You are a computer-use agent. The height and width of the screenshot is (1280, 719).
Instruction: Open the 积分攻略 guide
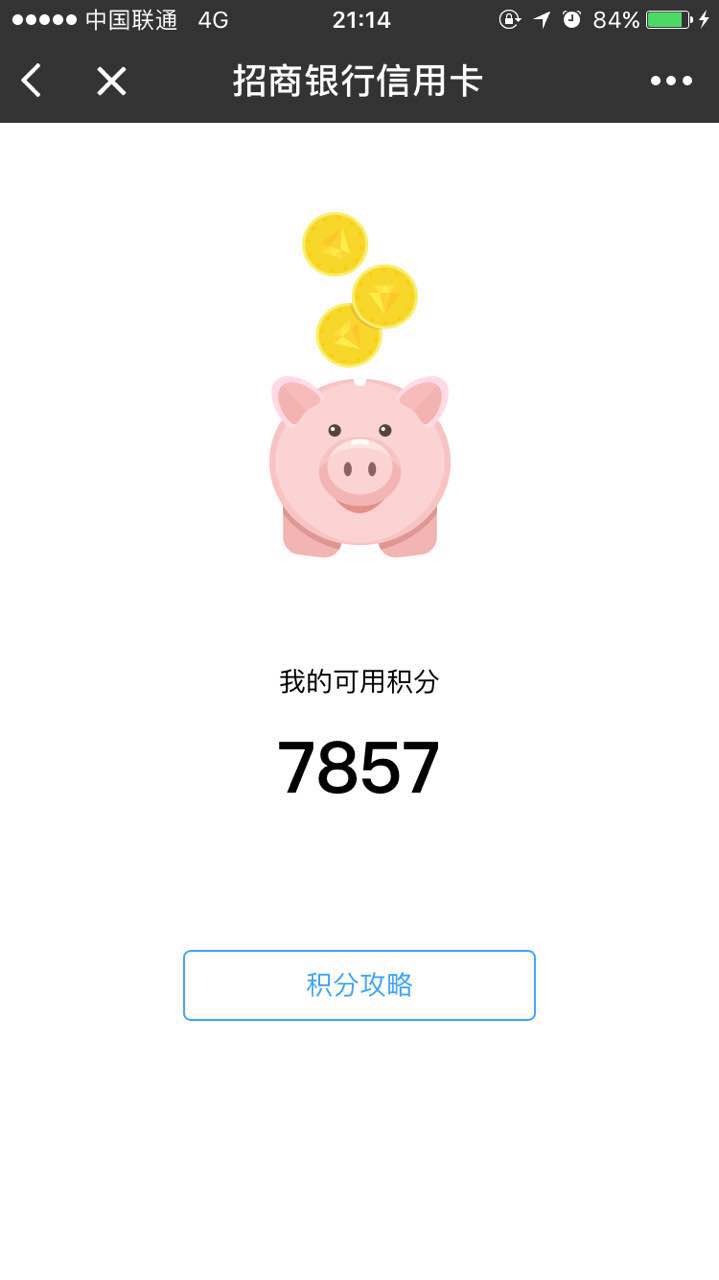tap(359, 985)
